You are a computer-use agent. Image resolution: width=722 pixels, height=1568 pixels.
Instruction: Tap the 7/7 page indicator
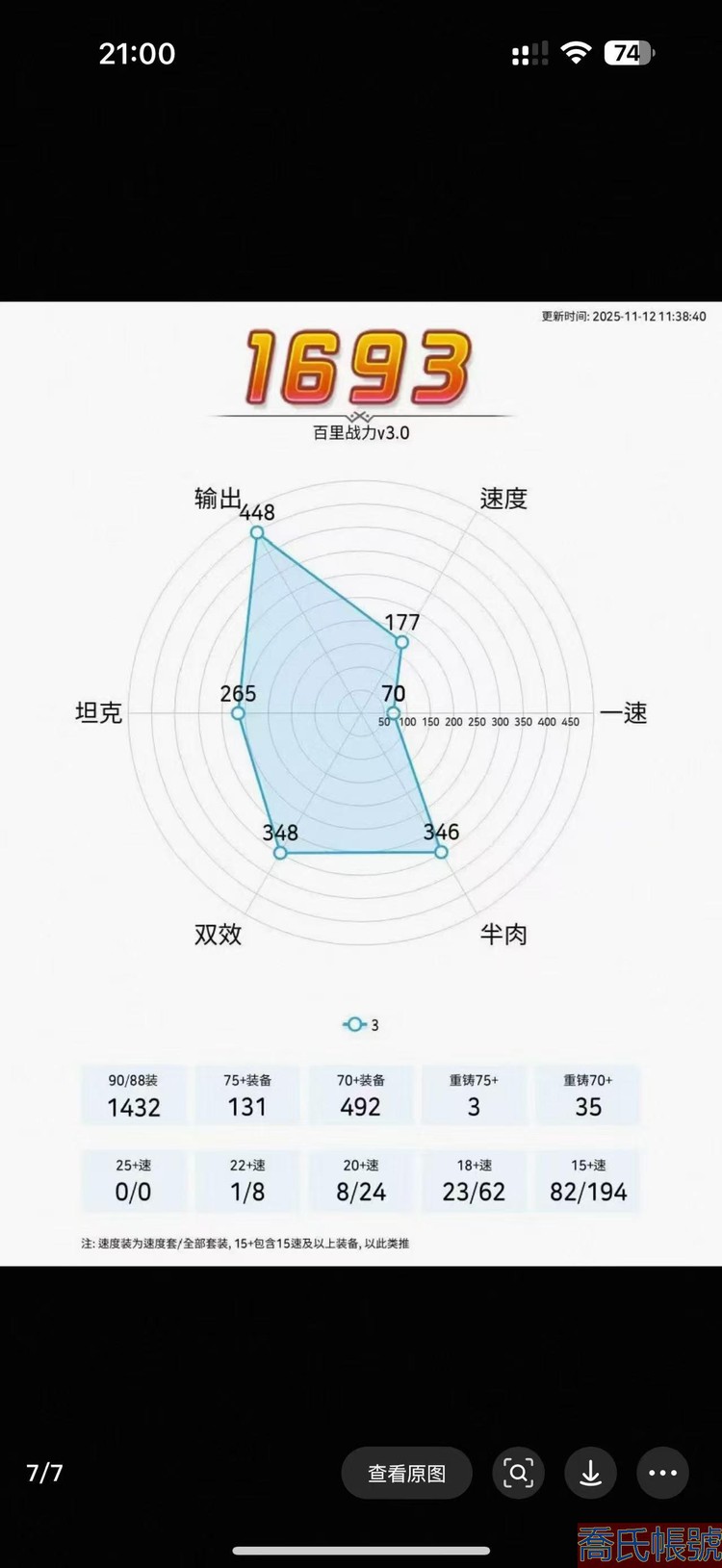[x=43, y=1473]
